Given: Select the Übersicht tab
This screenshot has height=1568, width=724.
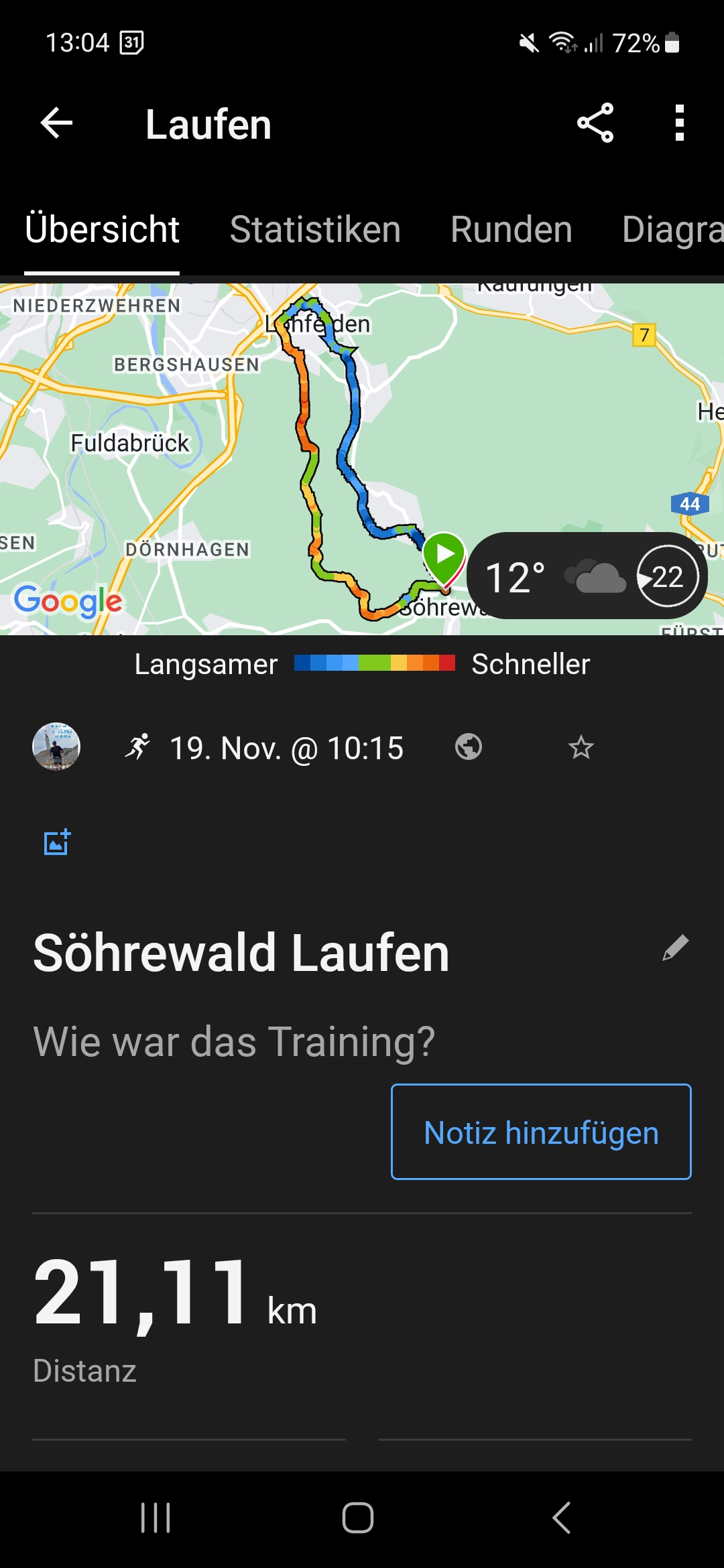Looking at the screenshot, I should pos(102,229).
